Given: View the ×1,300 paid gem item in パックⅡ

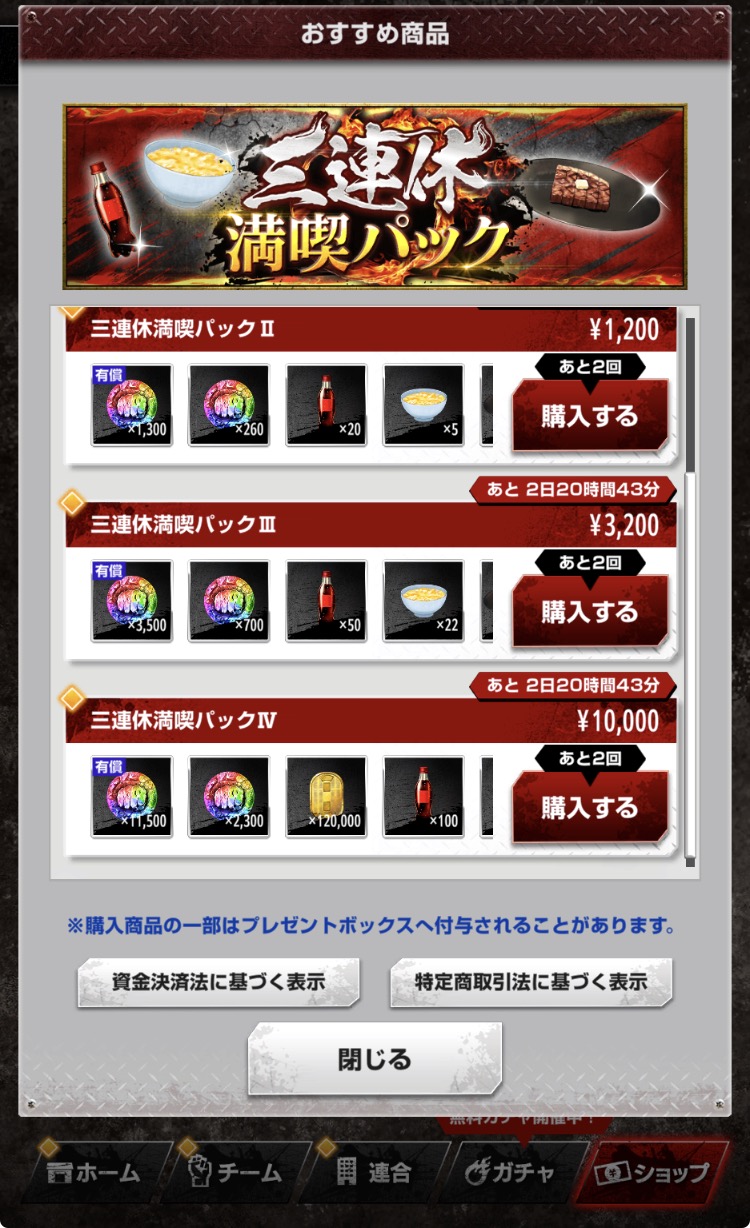Looking at the screenshot, I should click(x=132, y=405).
